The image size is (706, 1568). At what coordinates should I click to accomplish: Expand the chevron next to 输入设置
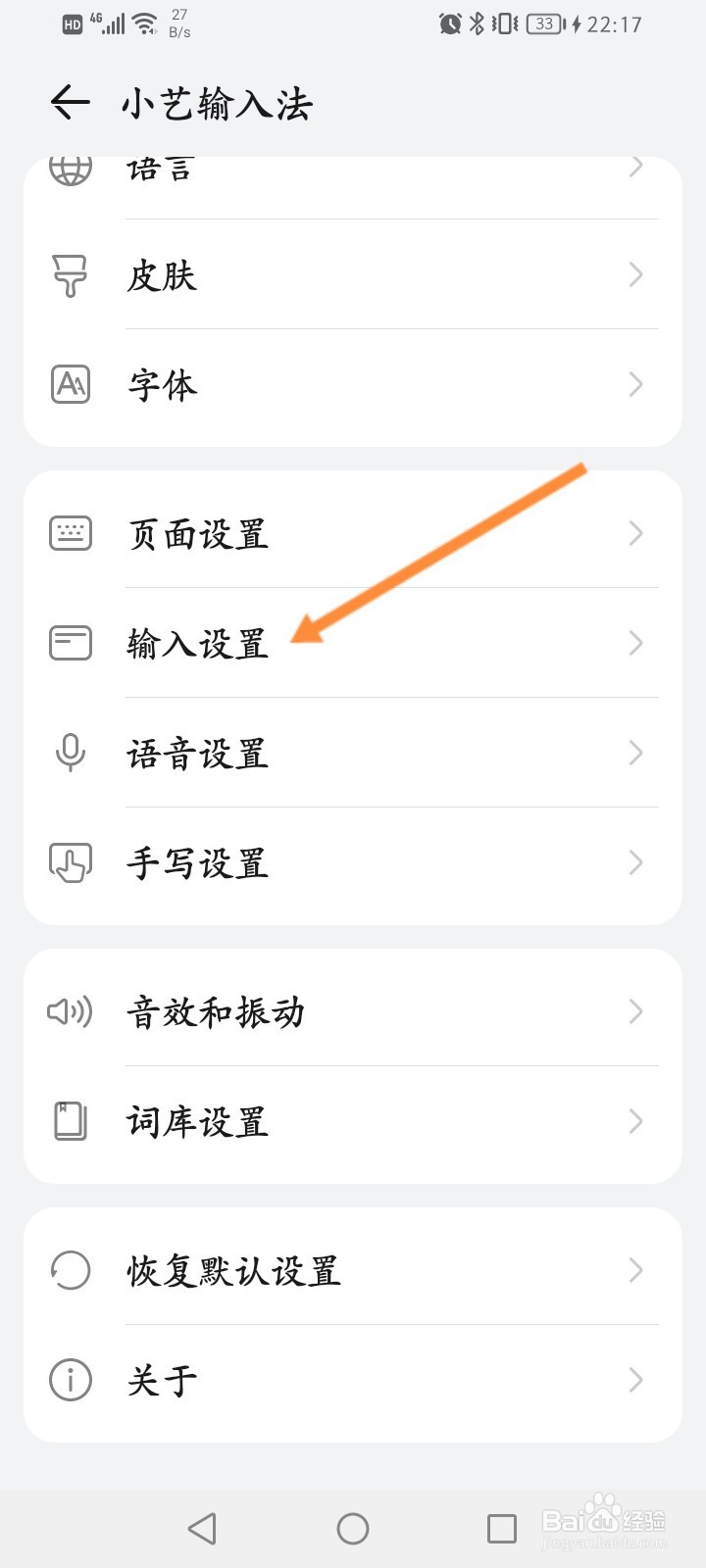635,643
